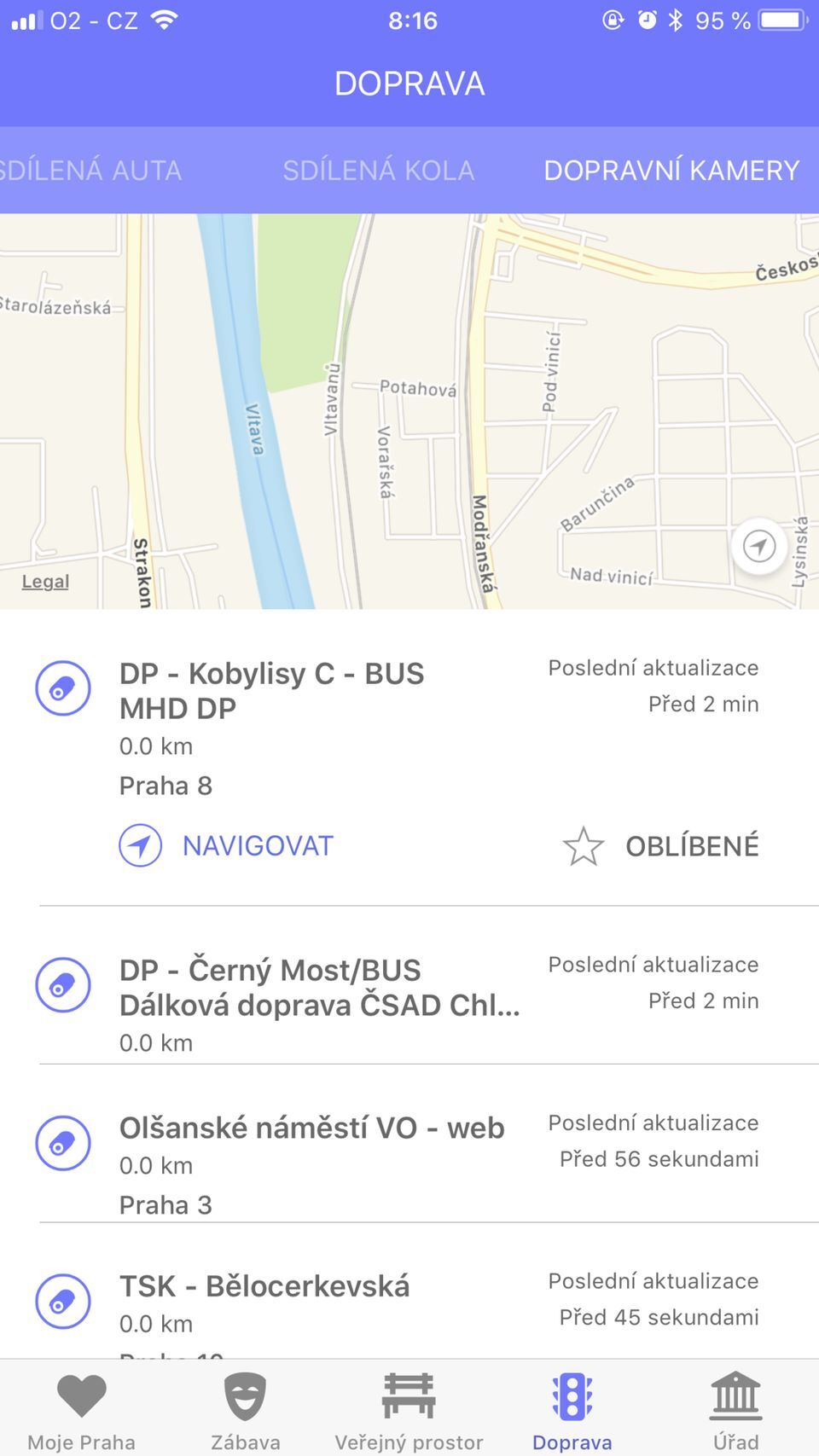Switch to the SDÍLENÁ KOLA tab
Image resolution: width=819 pixels, height=1456 pixels.
(x=379, y=170)
